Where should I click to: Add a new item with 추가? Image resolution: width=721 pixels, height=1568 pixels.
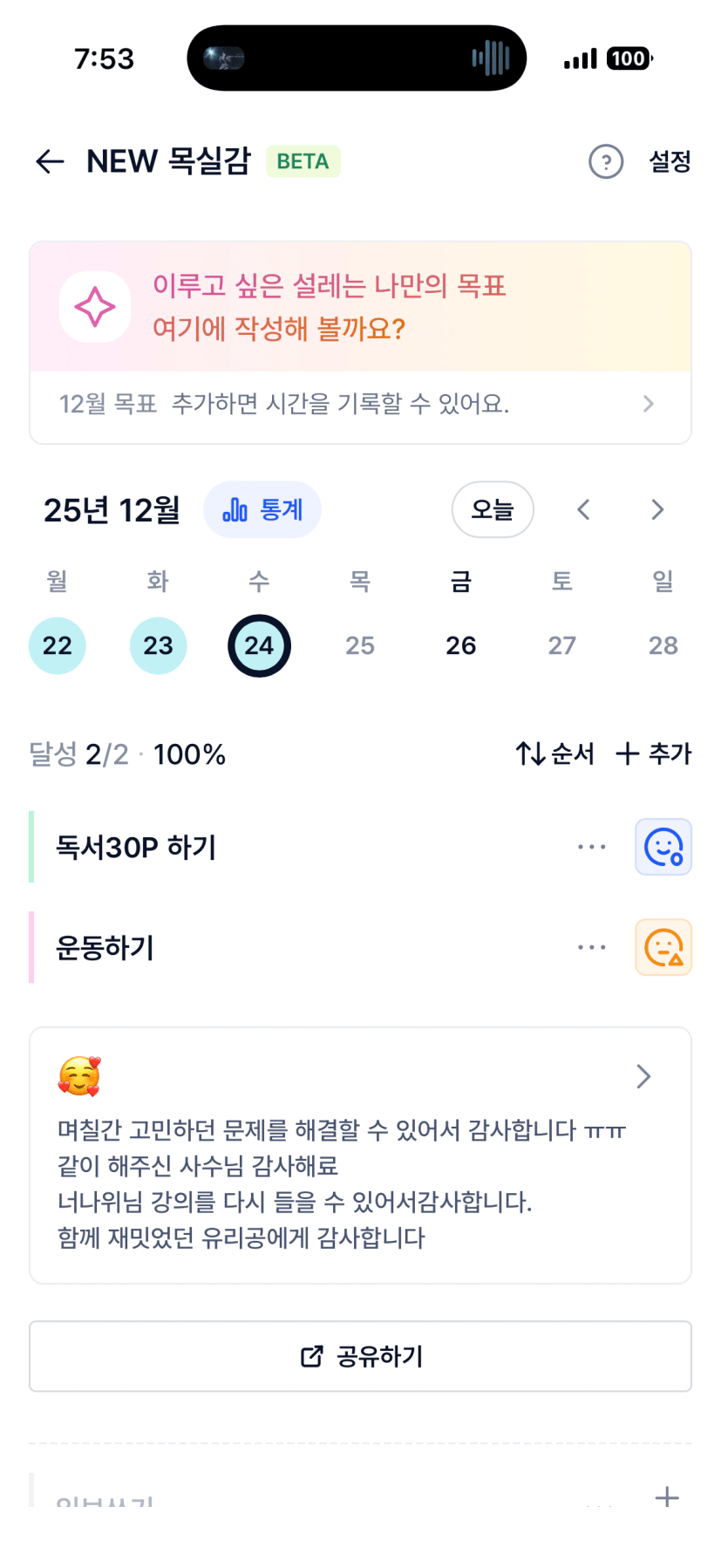tap(654, 753)
